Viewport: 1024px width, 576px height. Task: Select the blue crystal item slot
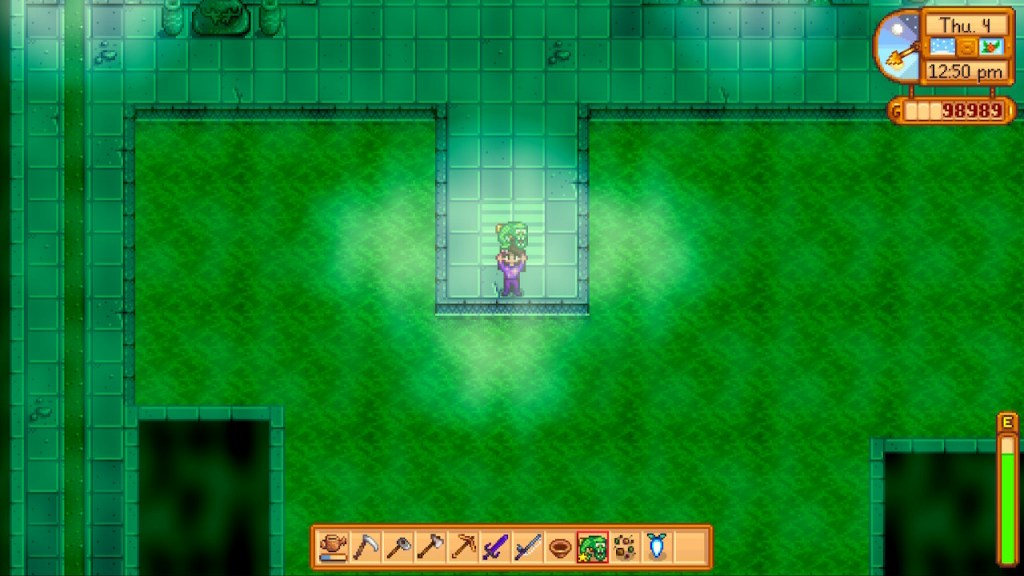657,547
